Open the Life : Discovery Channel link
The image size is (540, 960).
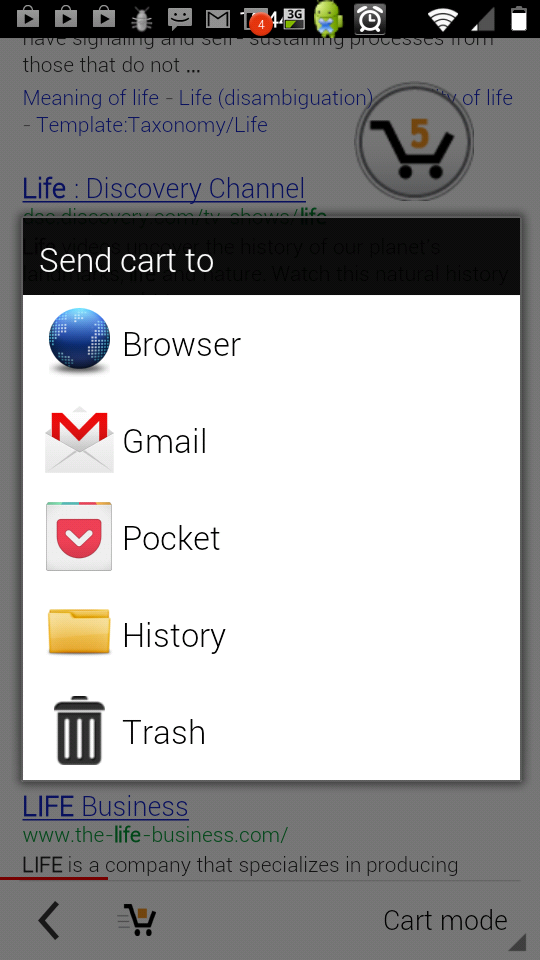[163, 188]
